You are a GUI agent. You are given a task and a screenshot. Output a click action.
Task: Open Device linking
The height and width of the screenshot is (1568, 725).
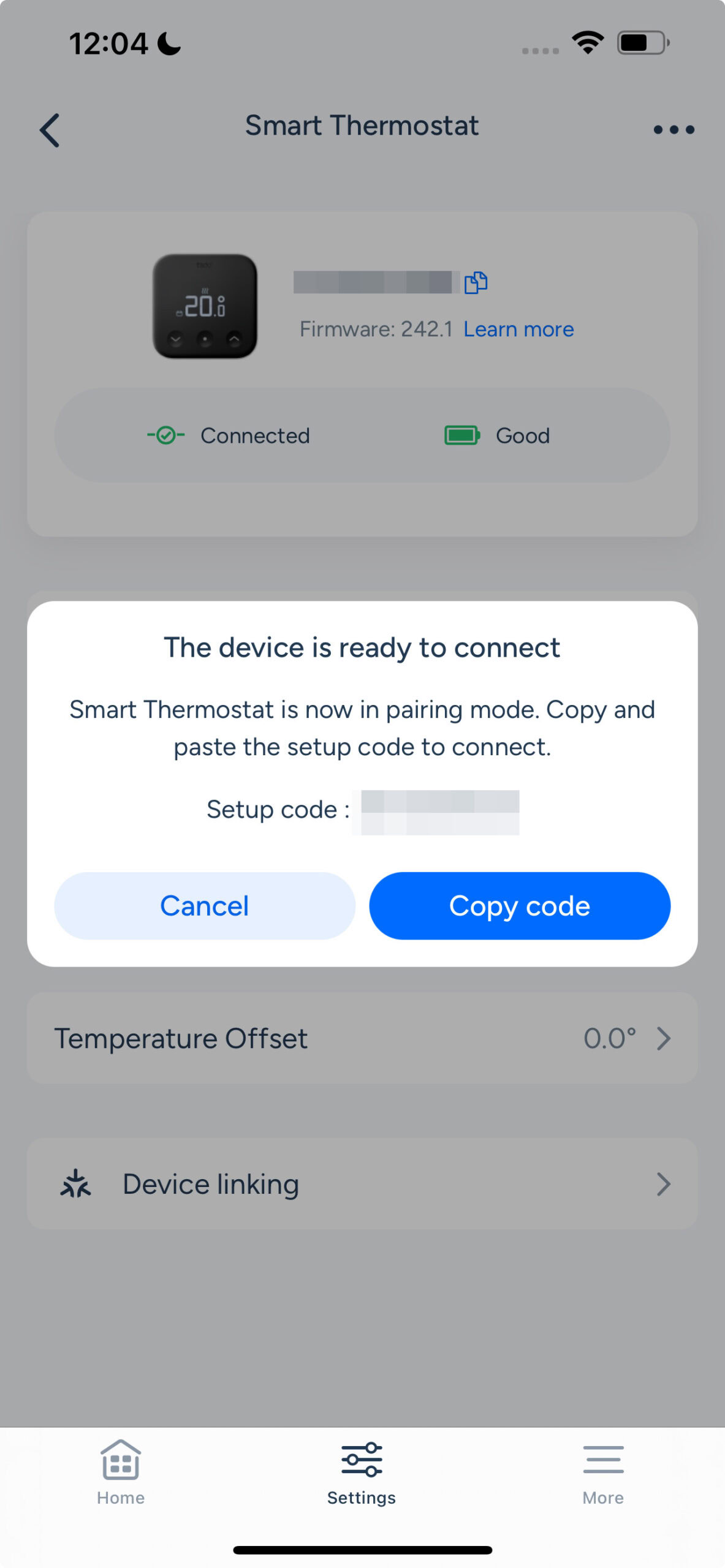[362, 1183]
